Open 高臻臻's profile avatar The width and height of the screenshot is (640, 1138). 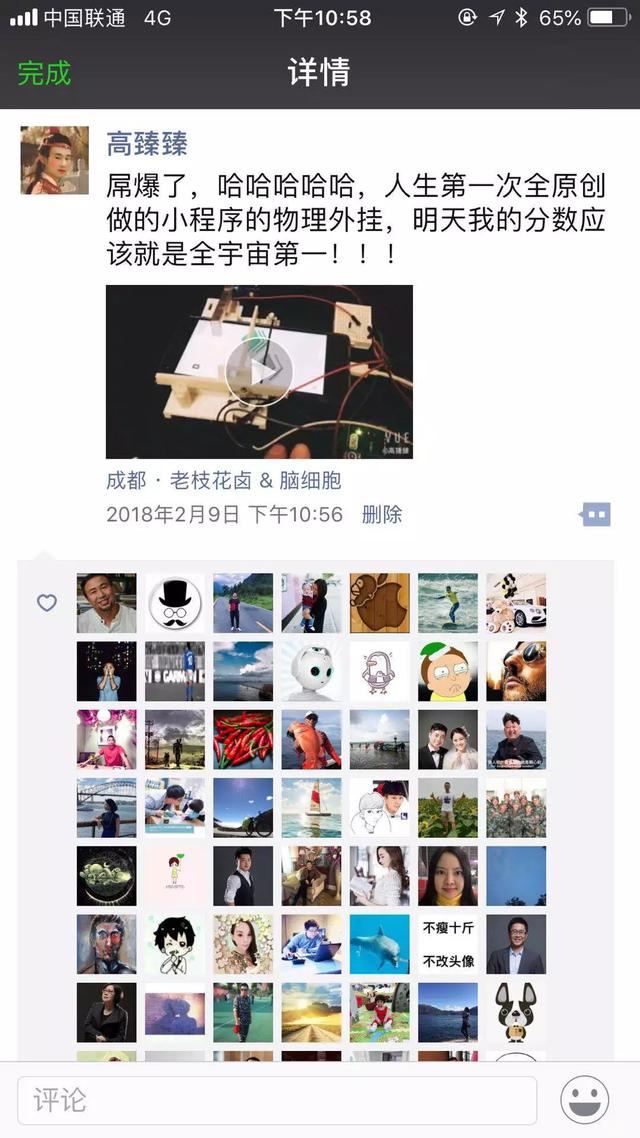tap(55, 160)
